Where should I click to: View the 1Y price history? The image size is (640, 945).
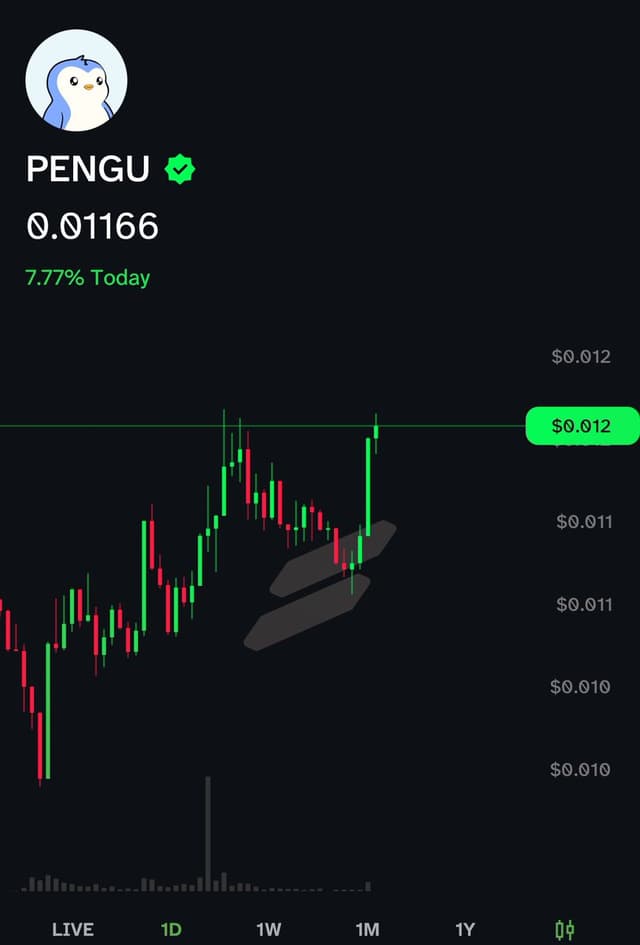pyautogui.click(x=464, y=929)
